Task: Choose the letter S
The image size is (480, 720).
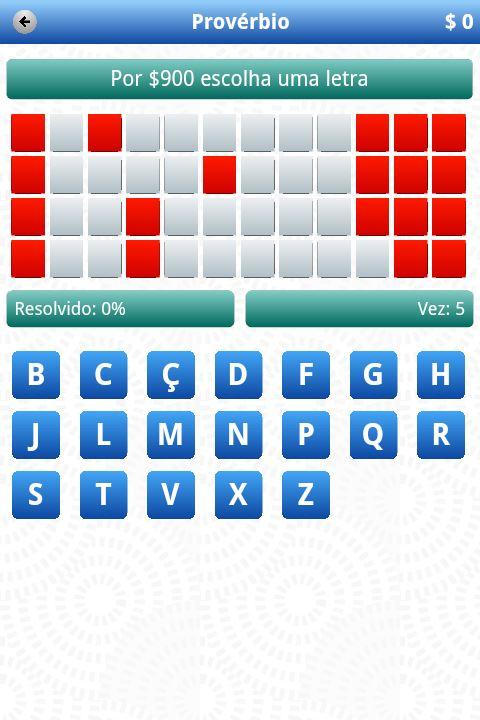Action: pos(36,495)
